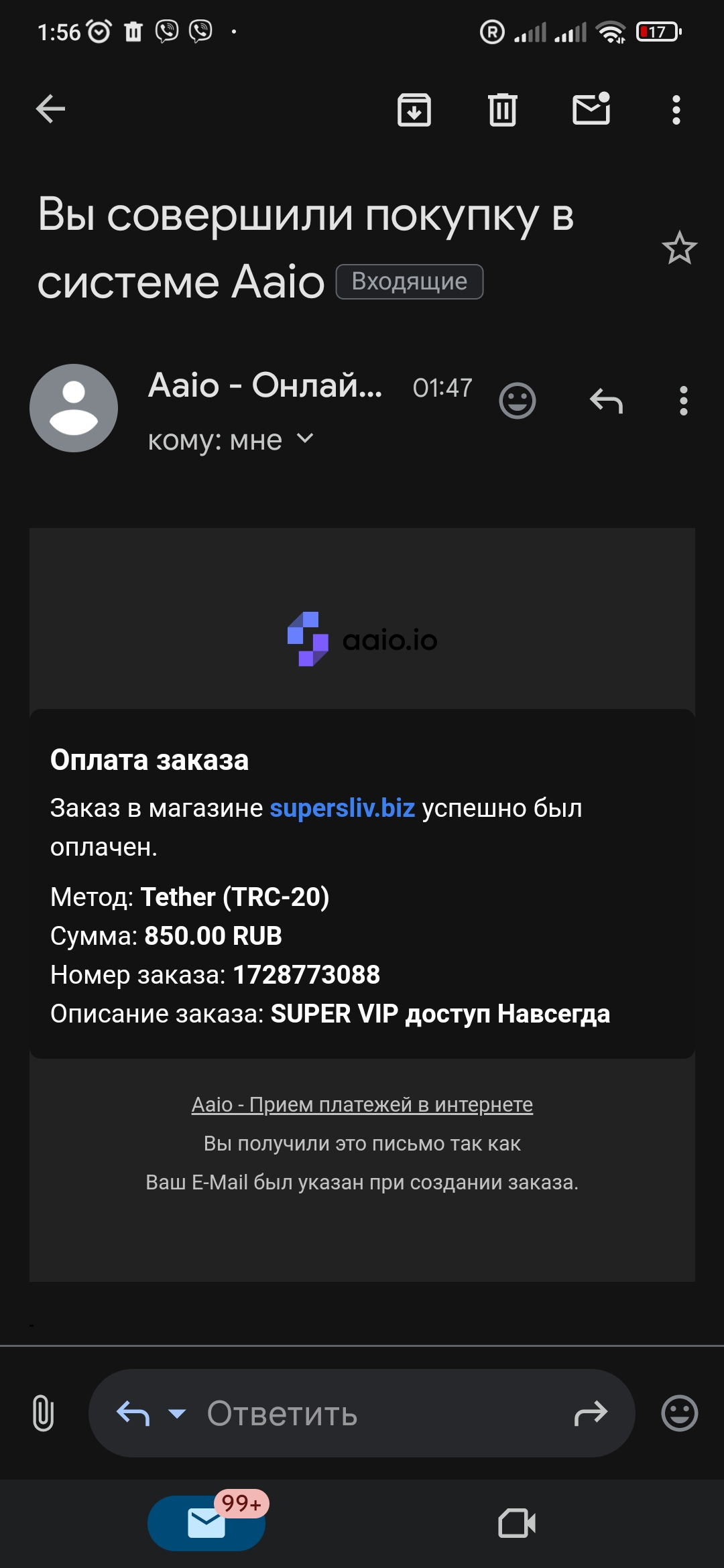Image resolution: width=724 pixels, height=1568 pixels.
Task: Forward this email with the right arrow
Action: coord(591,1414)
